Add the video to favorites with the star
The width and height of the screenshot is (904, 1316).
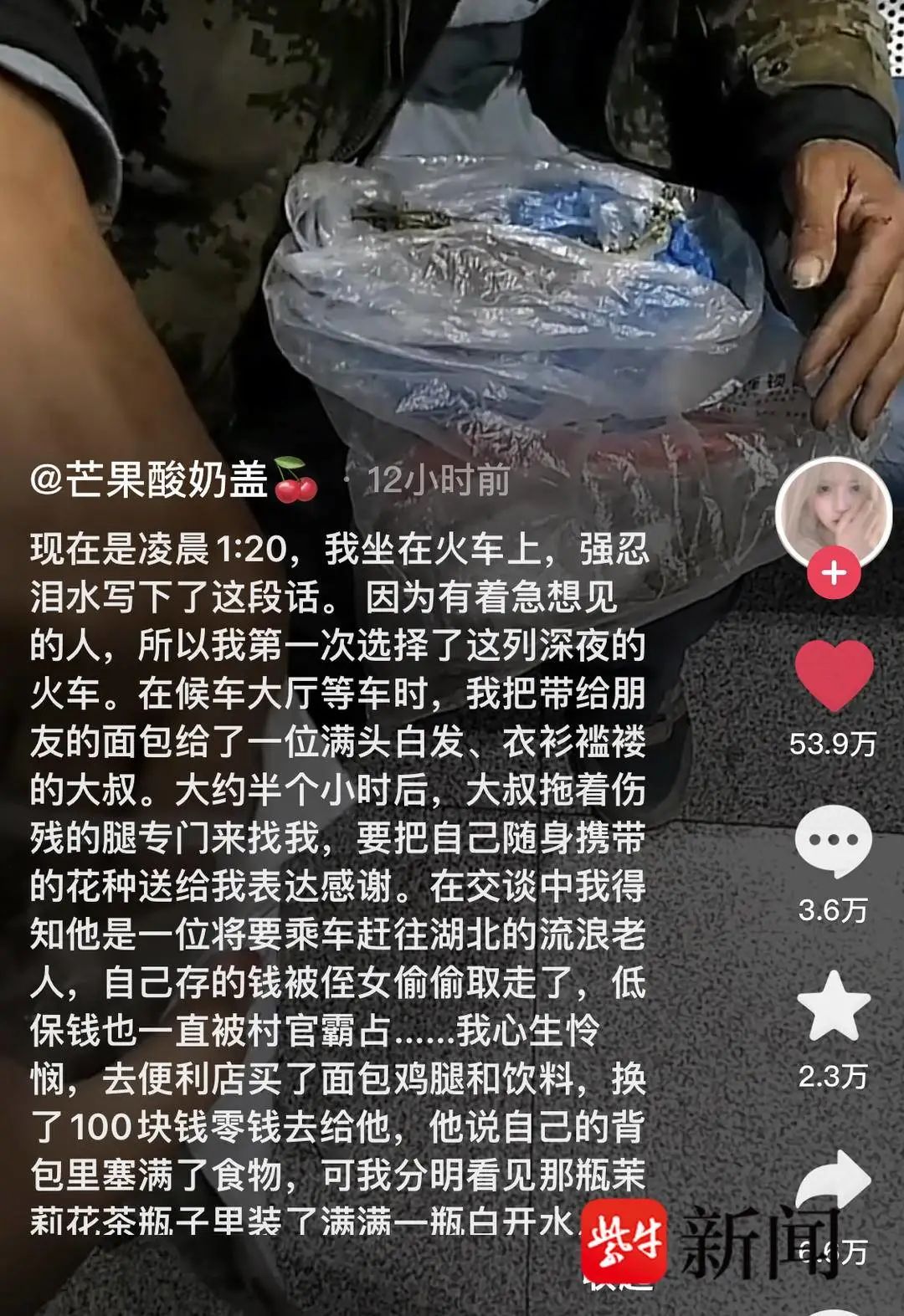(834, 1006)
